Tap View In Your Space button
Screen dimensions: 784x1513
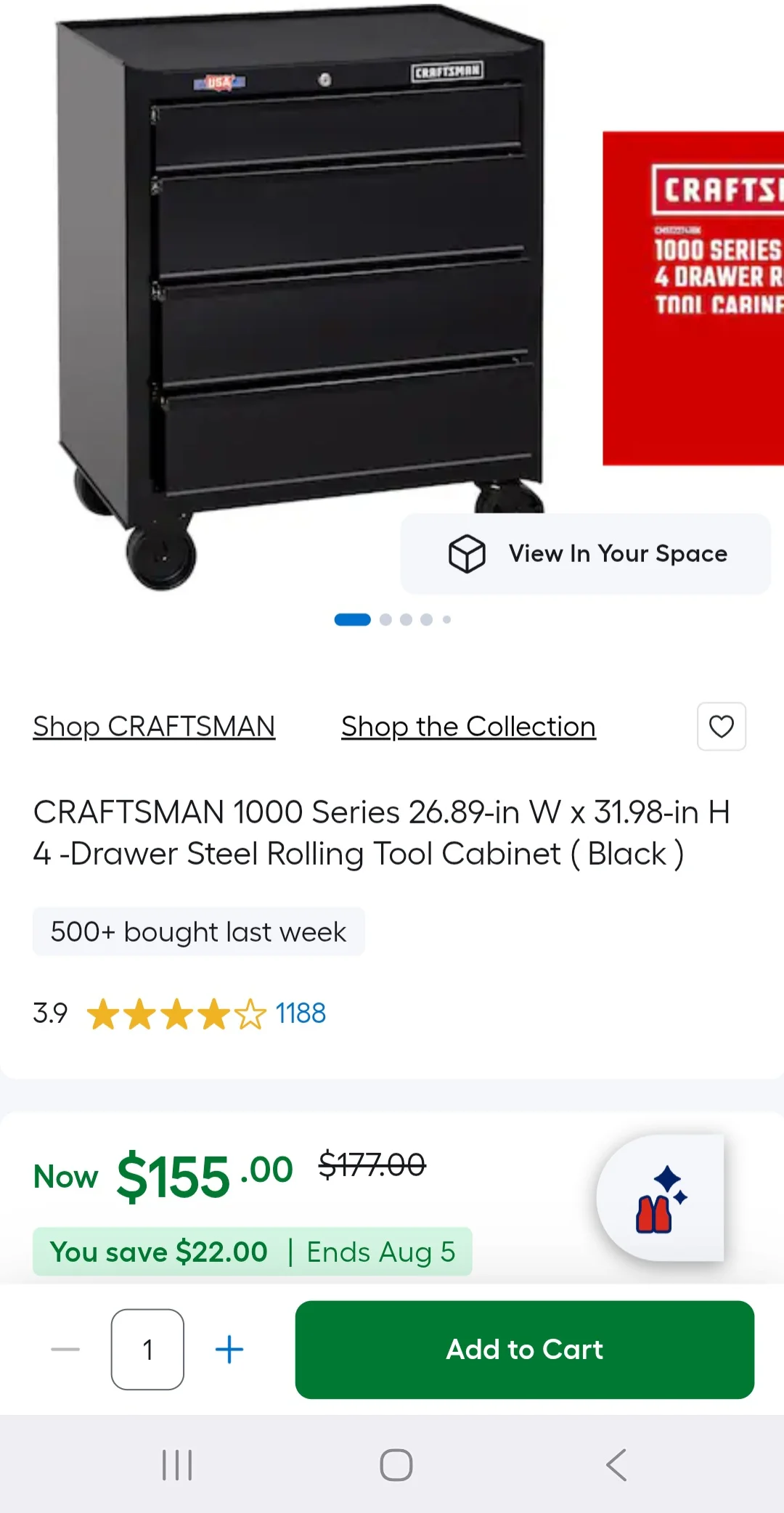pos(586,554)
